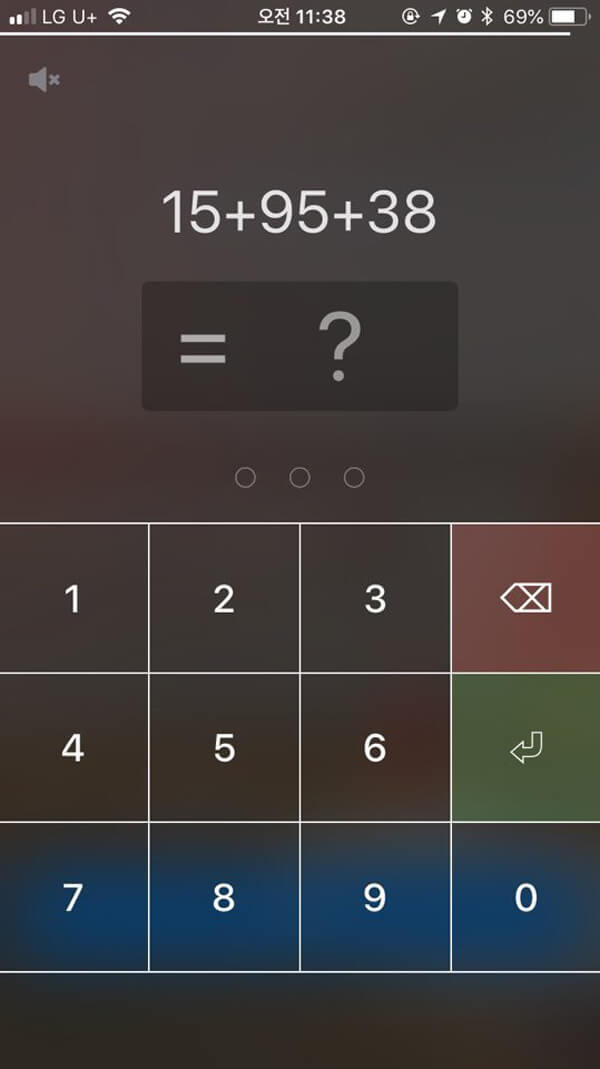
Task: Hit the 7 key
Action: tap(73, 897)
